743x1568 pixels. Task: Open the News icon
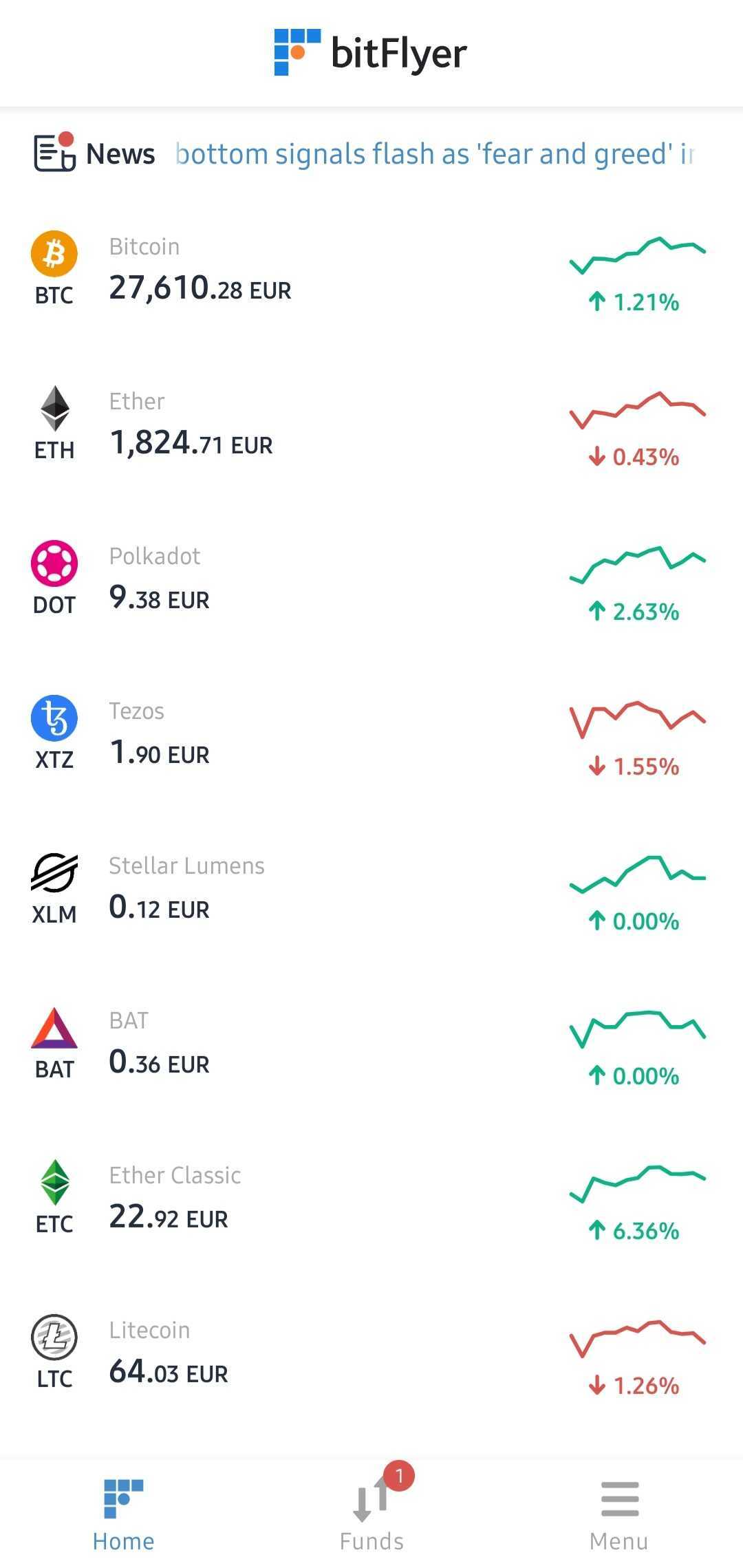pyautogui.click(x=54, y=151)
